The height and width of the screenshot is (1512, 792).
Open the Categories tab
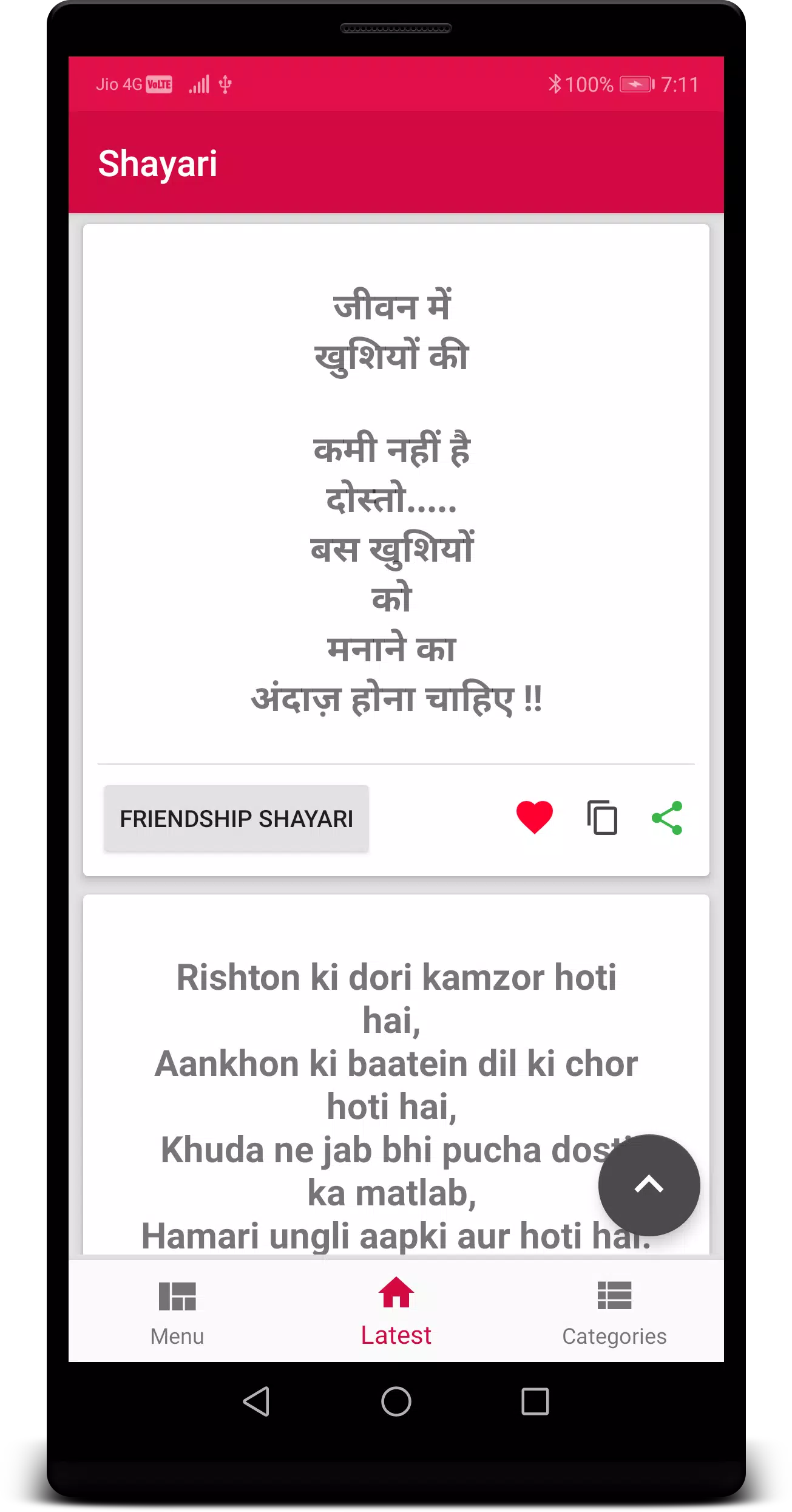point(614,1310)
